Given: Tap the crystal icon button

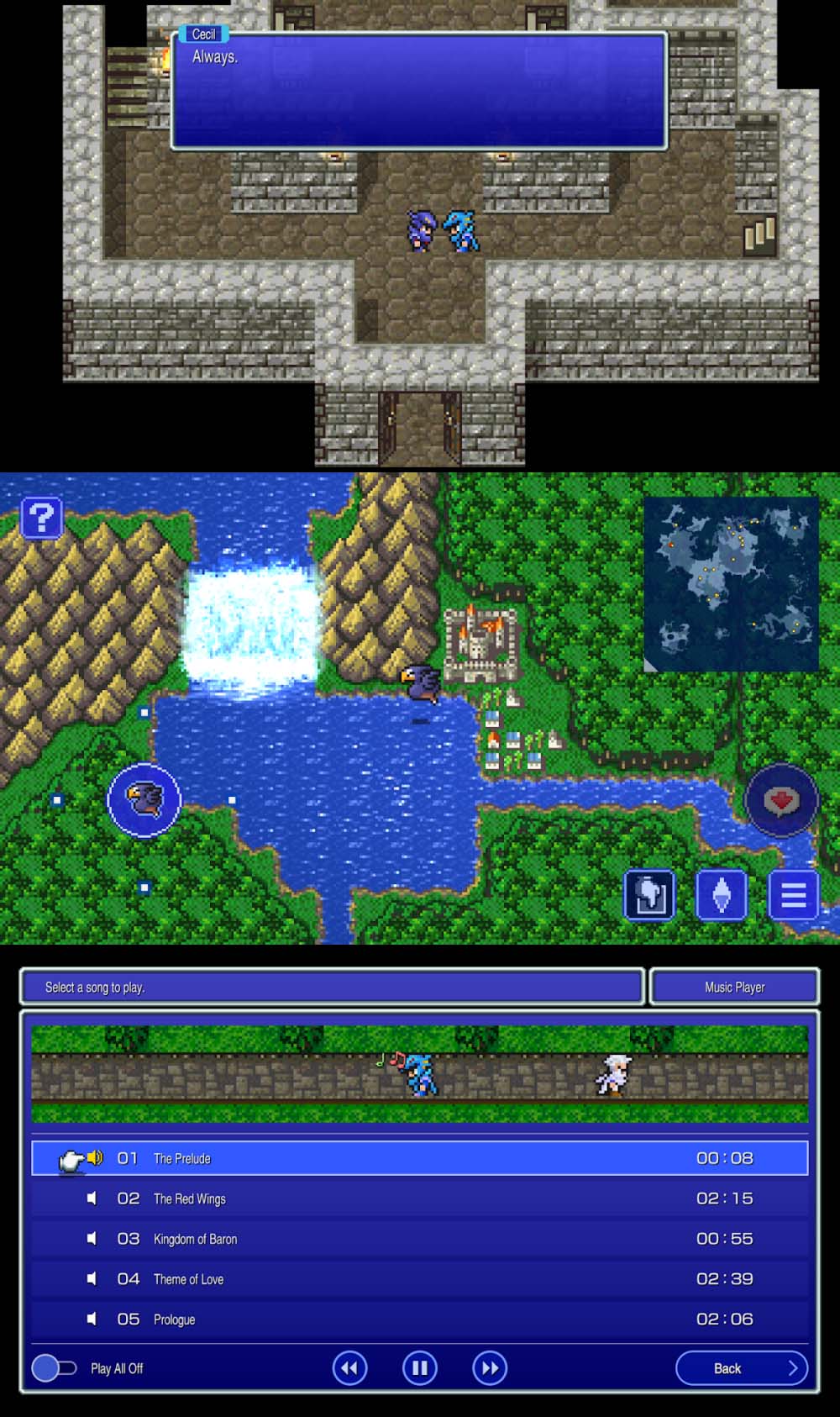Looking at the screenshot, I should pos(721,895).
